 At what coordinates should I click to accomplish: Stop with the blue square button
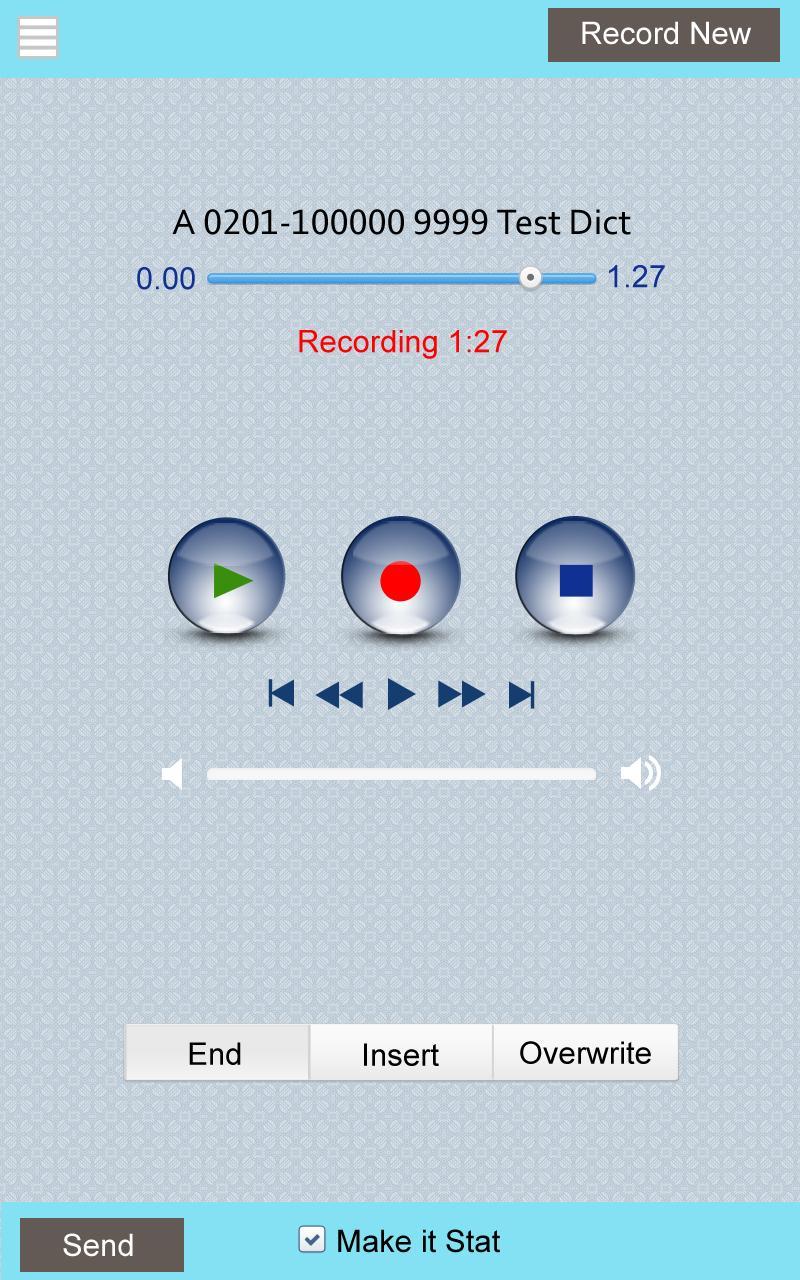[575, 578]
